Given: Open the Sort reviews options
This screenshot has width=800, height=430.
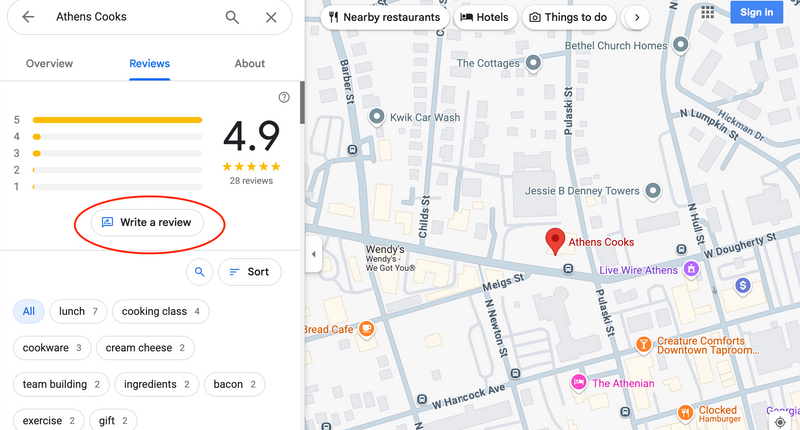Looking at the screenshot, I should 249,272.
